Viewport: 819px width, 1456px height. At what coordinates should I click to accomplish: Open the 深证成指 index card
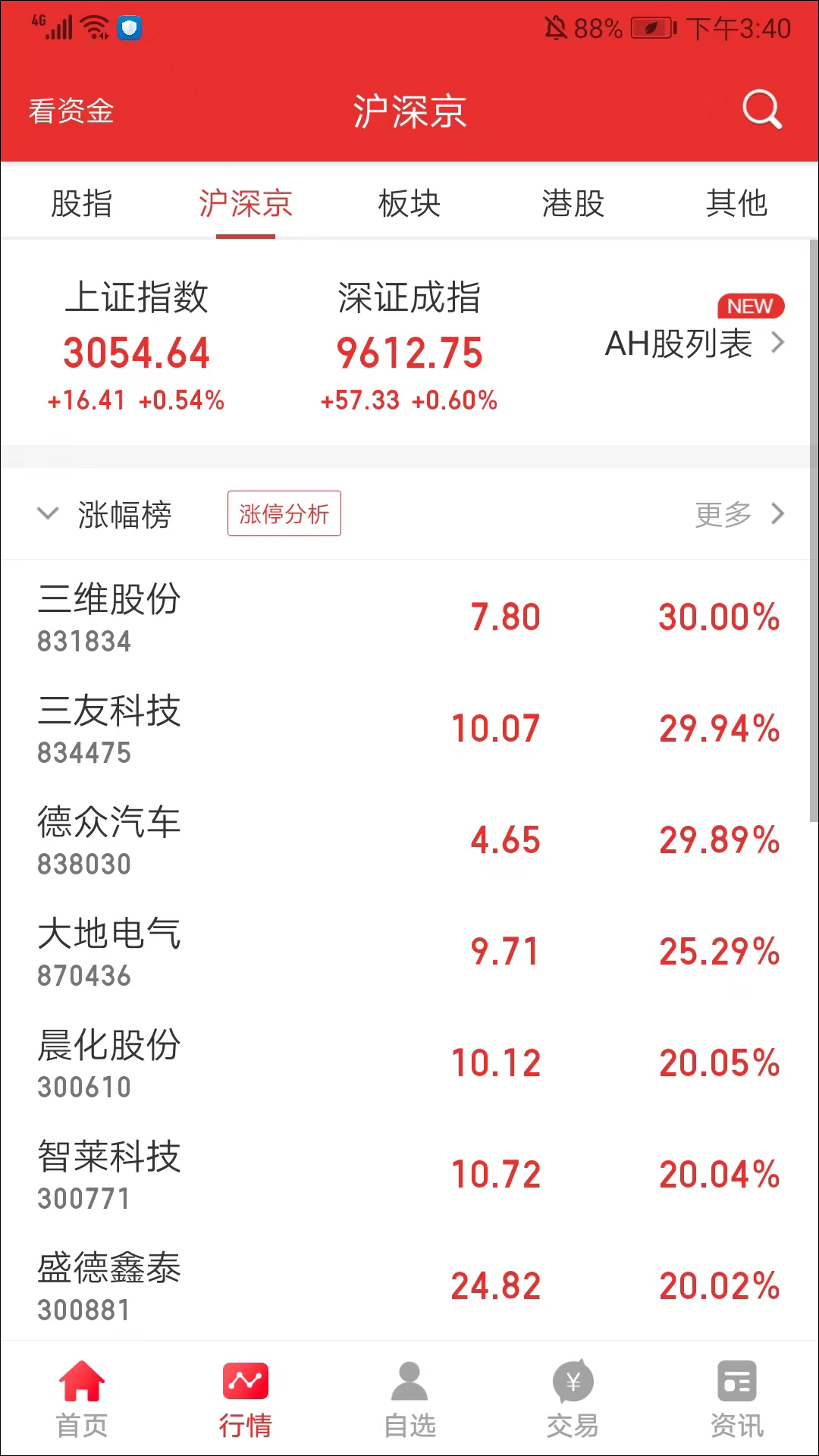[x=409, y=347]
